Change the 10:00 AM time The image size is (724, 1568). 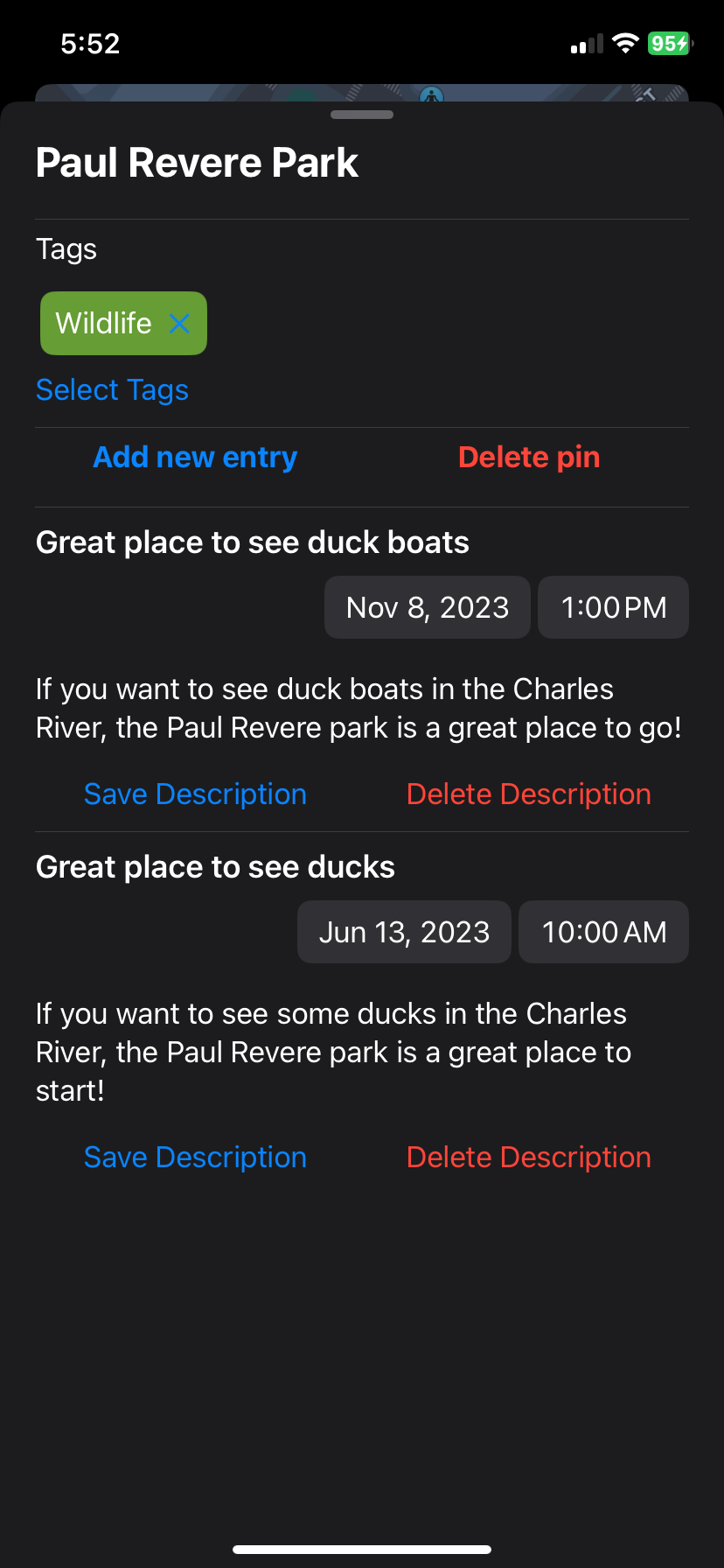pyautogui.click(x=603, y=932)
